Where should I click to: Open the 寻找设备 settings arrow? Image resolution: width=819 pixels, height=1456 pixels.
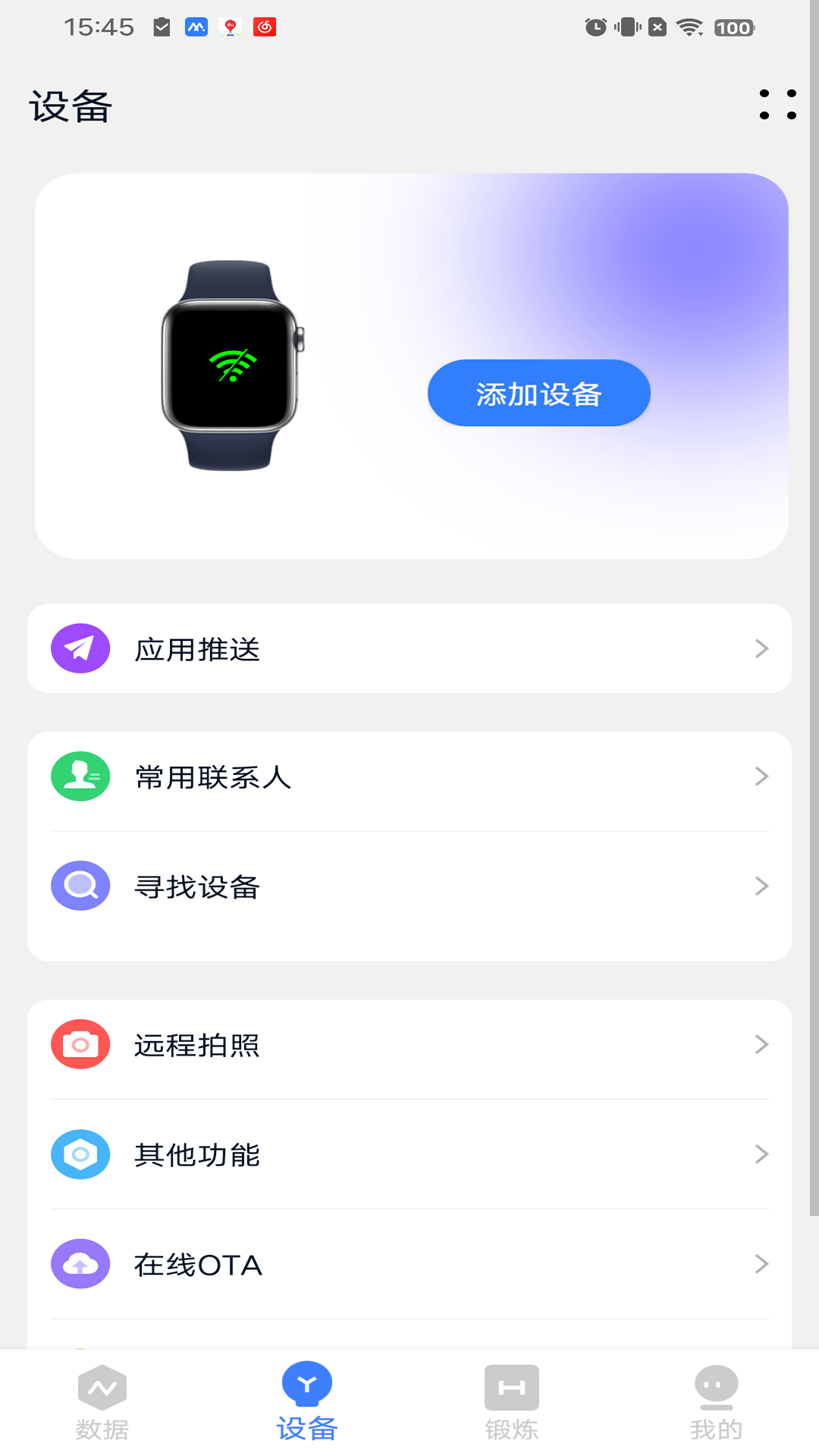coord(762,885)
